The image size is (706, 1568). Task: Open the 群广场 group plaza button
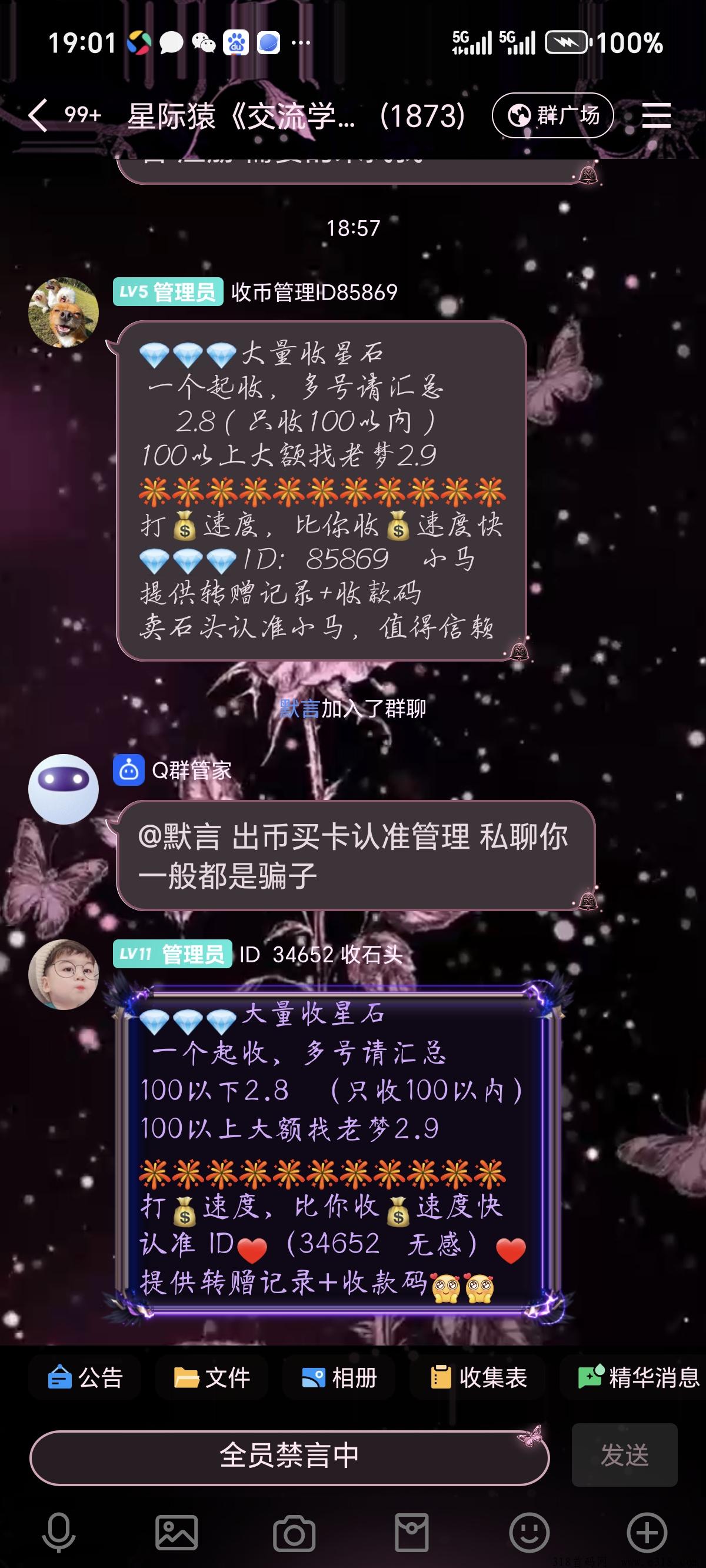(552, 115)
